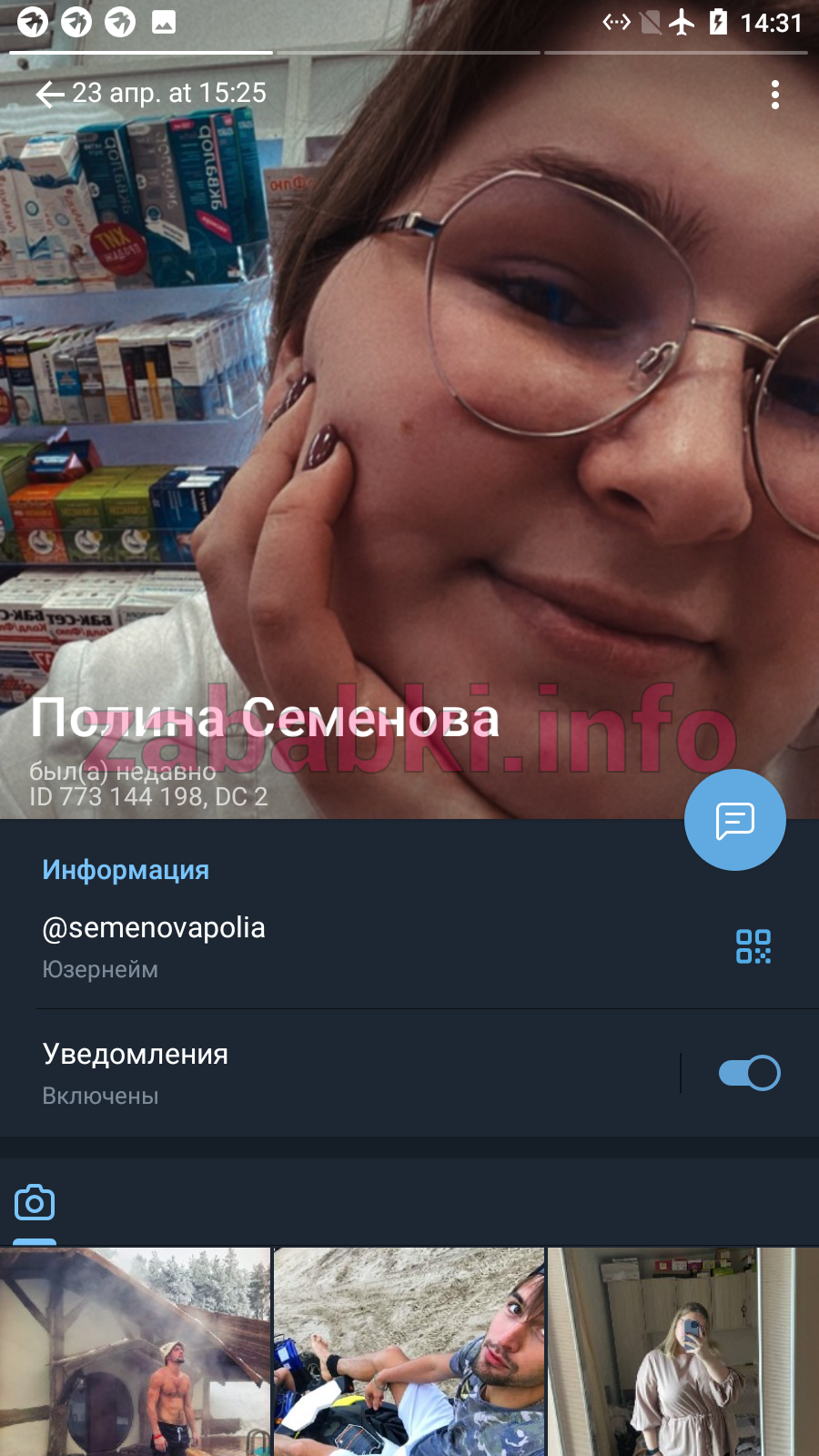Select the photos media tab

(35, 1203)
